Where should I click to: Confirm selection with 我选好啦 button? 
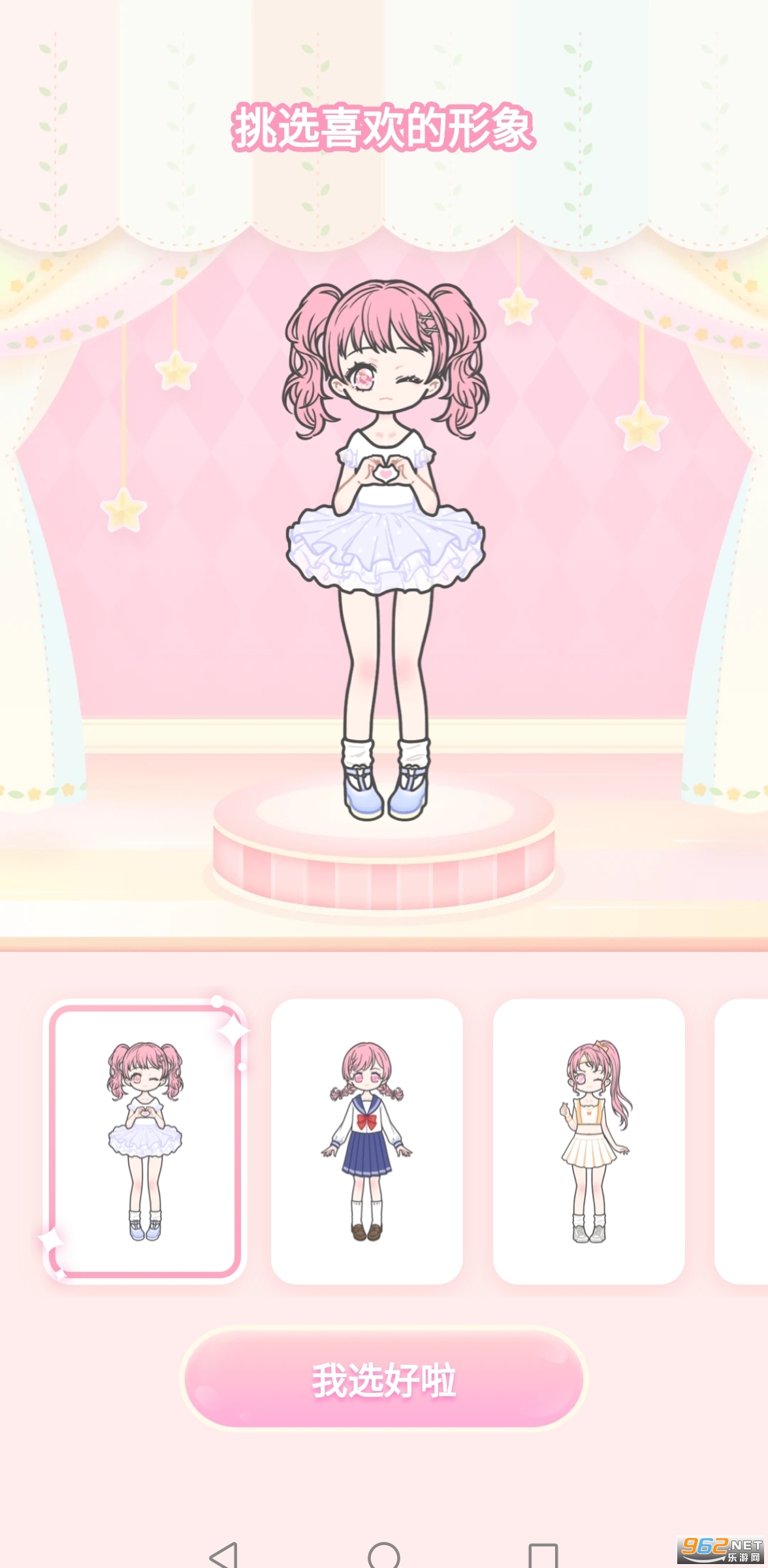(384, 1380)
